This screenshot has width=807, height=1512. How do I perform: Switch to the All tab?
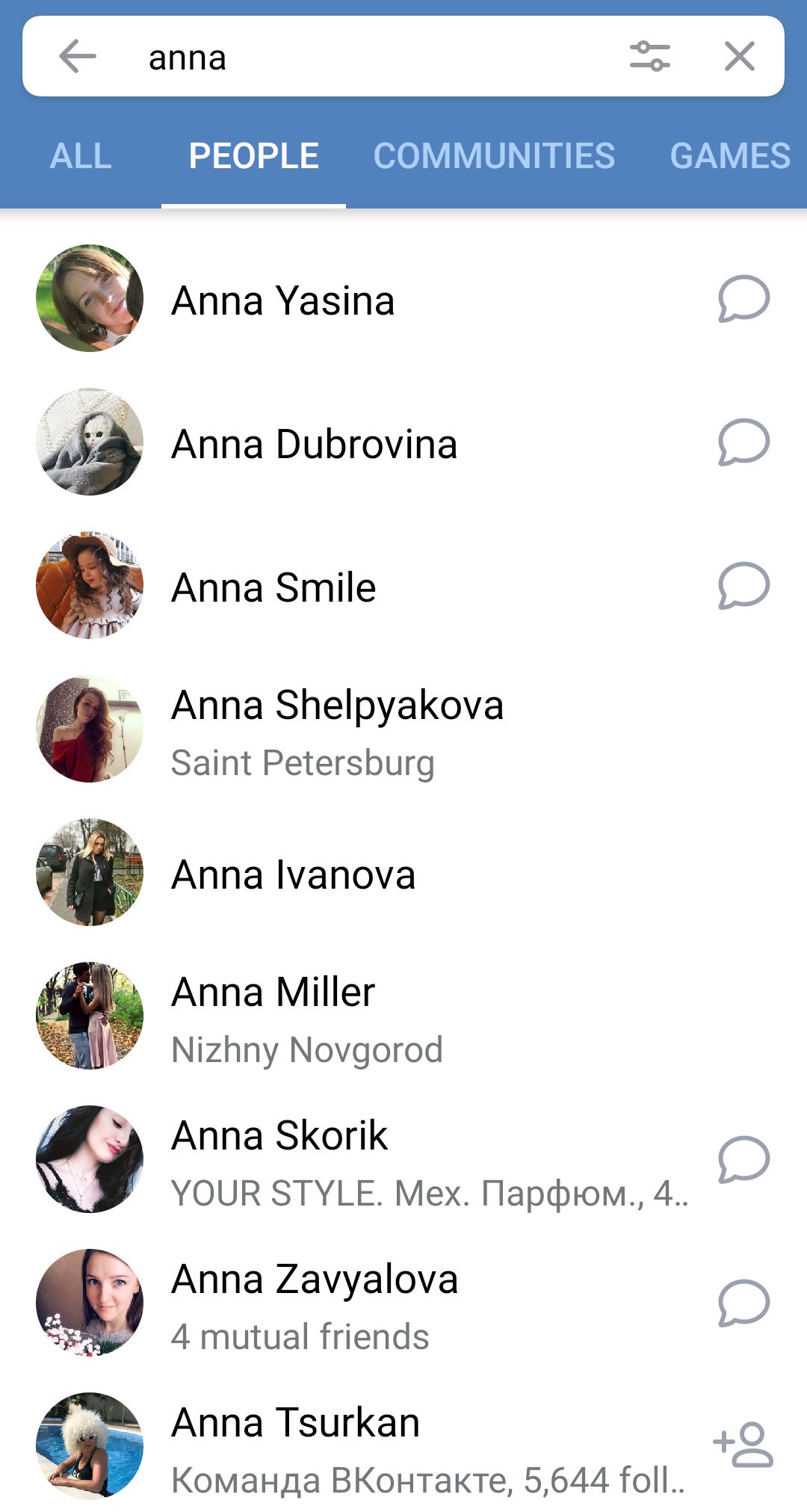click(81, 156)
